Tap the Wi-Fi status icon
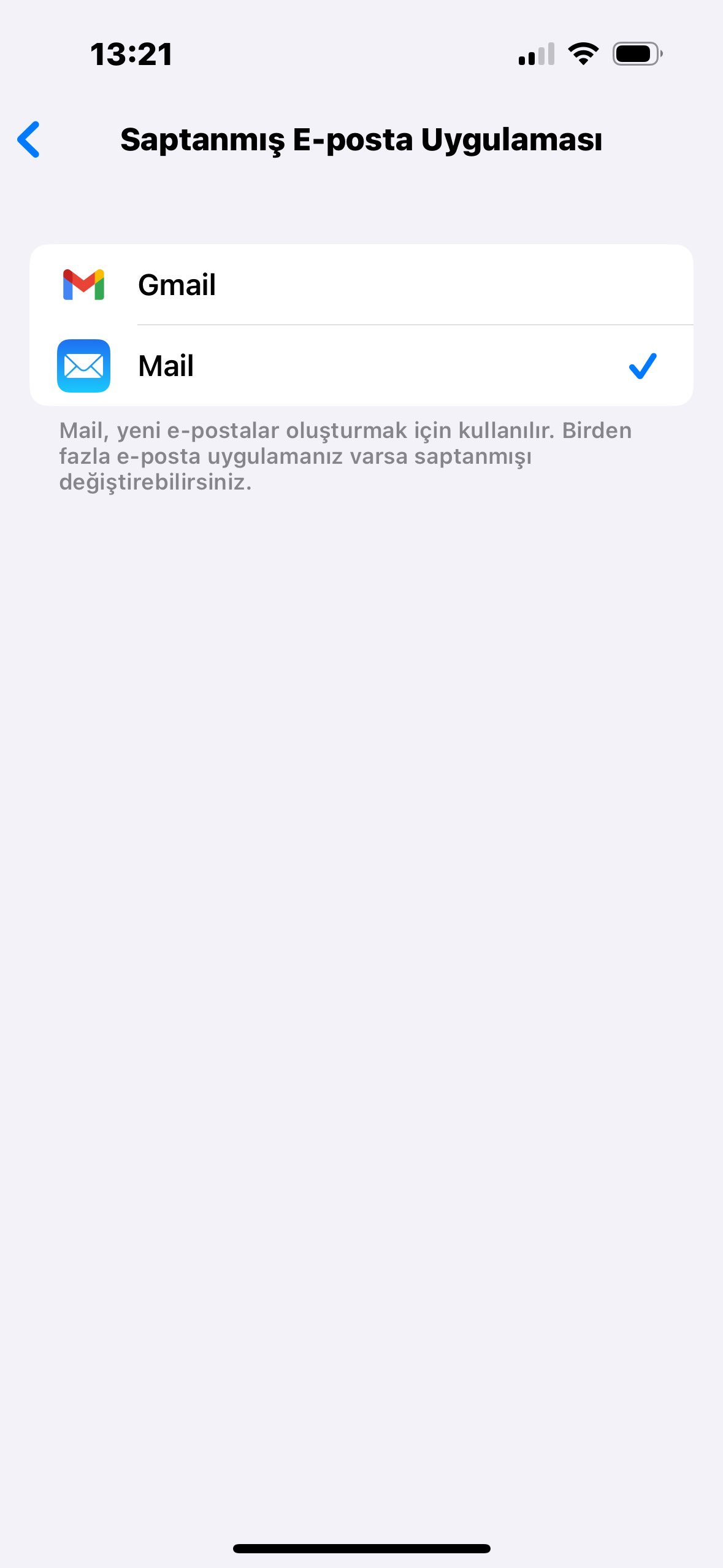 coord(582,54)
